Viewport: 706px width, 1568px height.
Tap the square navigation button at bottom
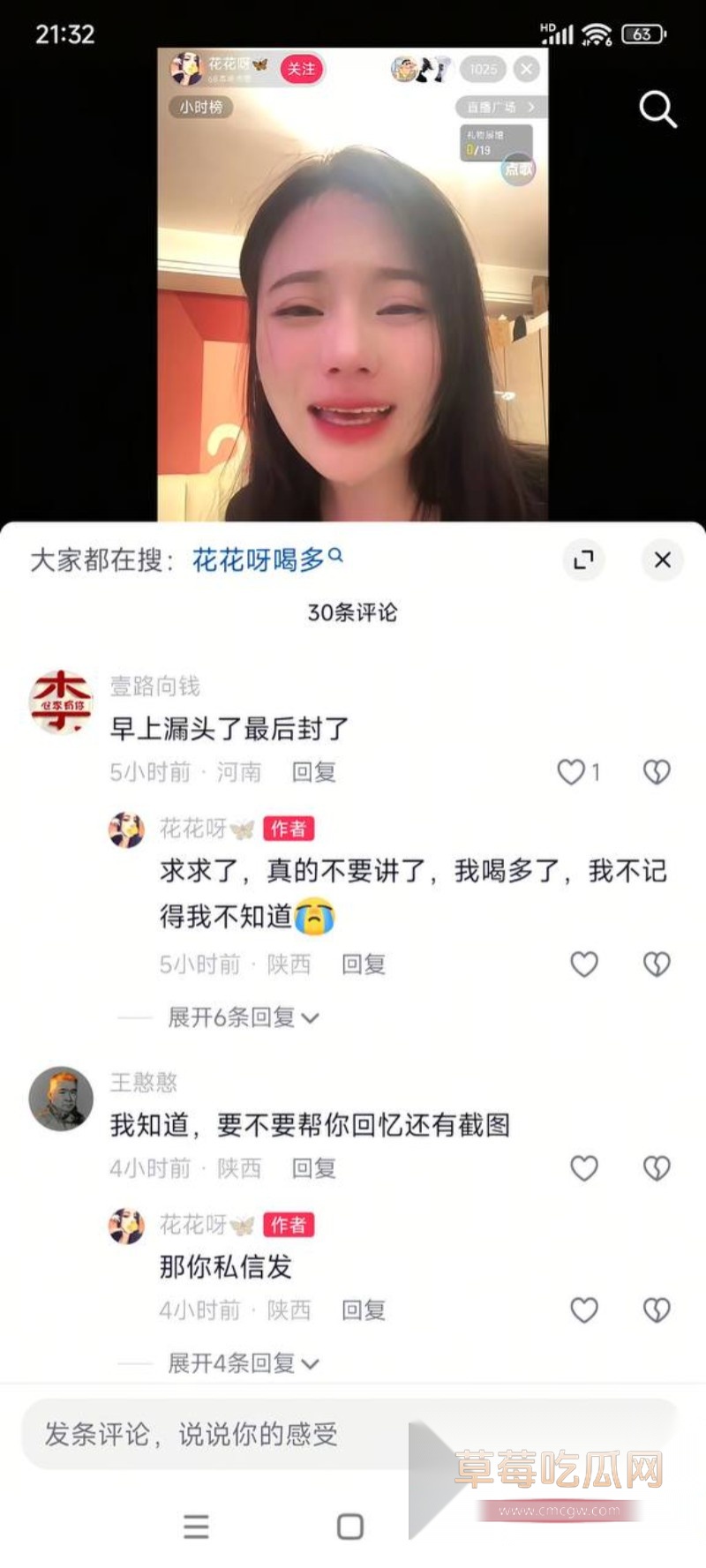pos(351,1527)
